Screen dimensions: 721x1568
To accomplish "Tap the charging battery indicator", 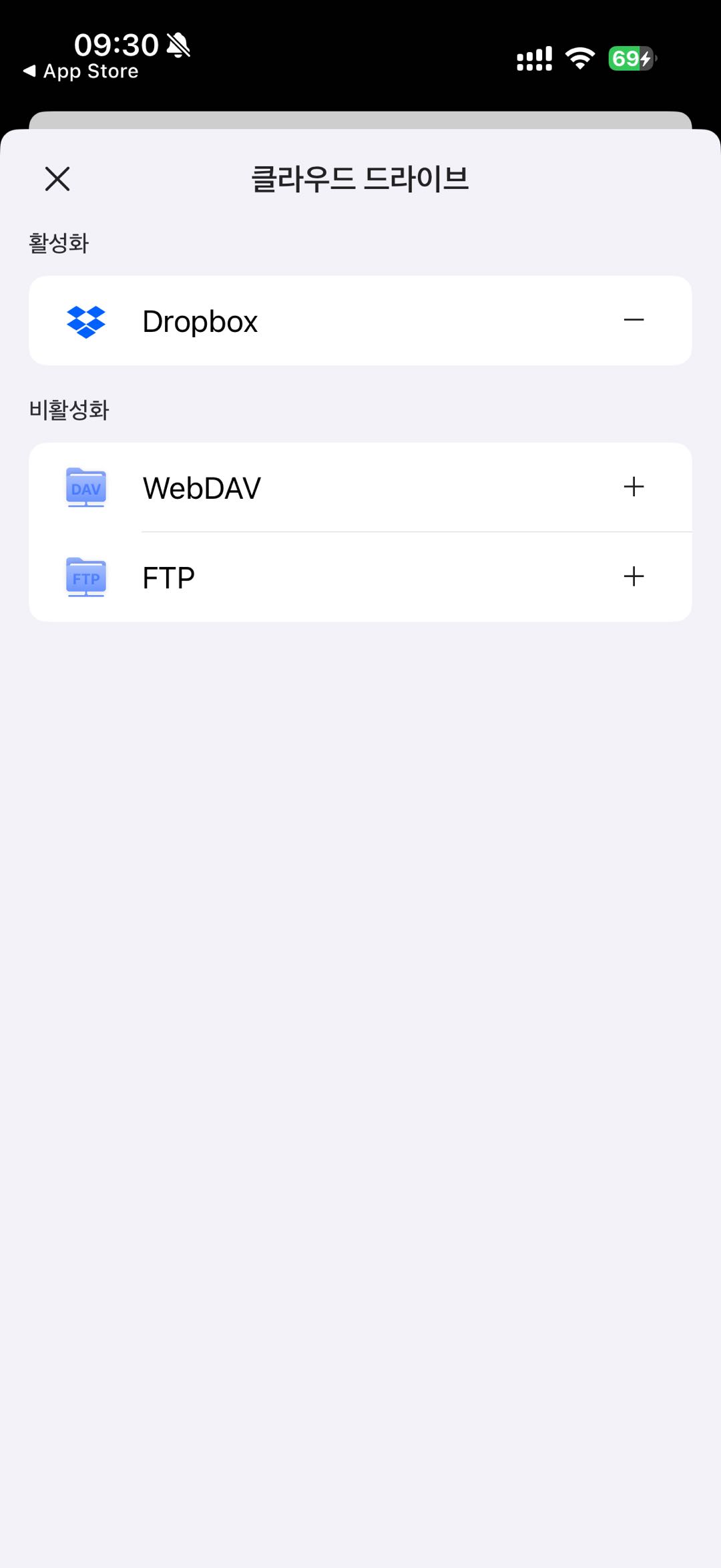I will pyautogui.click(x=630, y=59).
